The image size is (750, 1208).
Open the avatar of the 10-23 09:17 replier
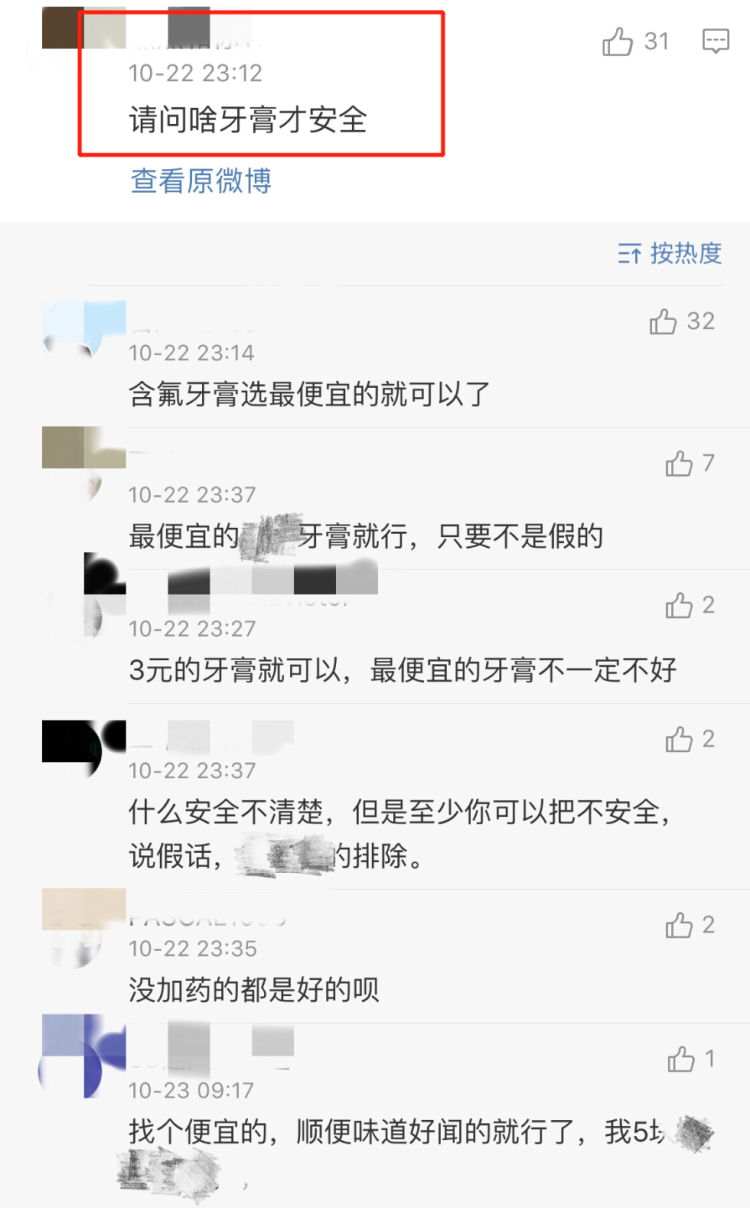tap(84, 1056)
